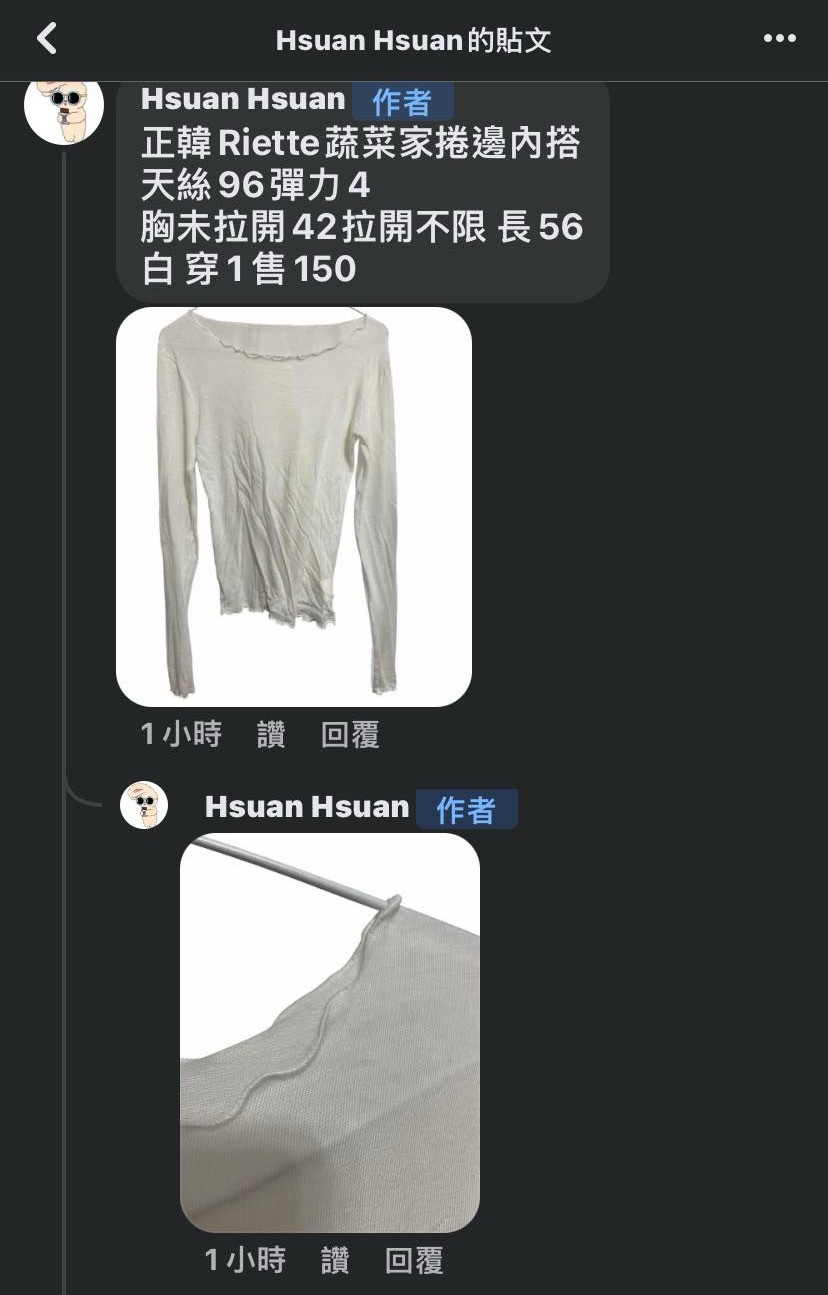Open the white long-sleeve top photo
This screenshot has height=1295, width=828.
click(293, 506)
